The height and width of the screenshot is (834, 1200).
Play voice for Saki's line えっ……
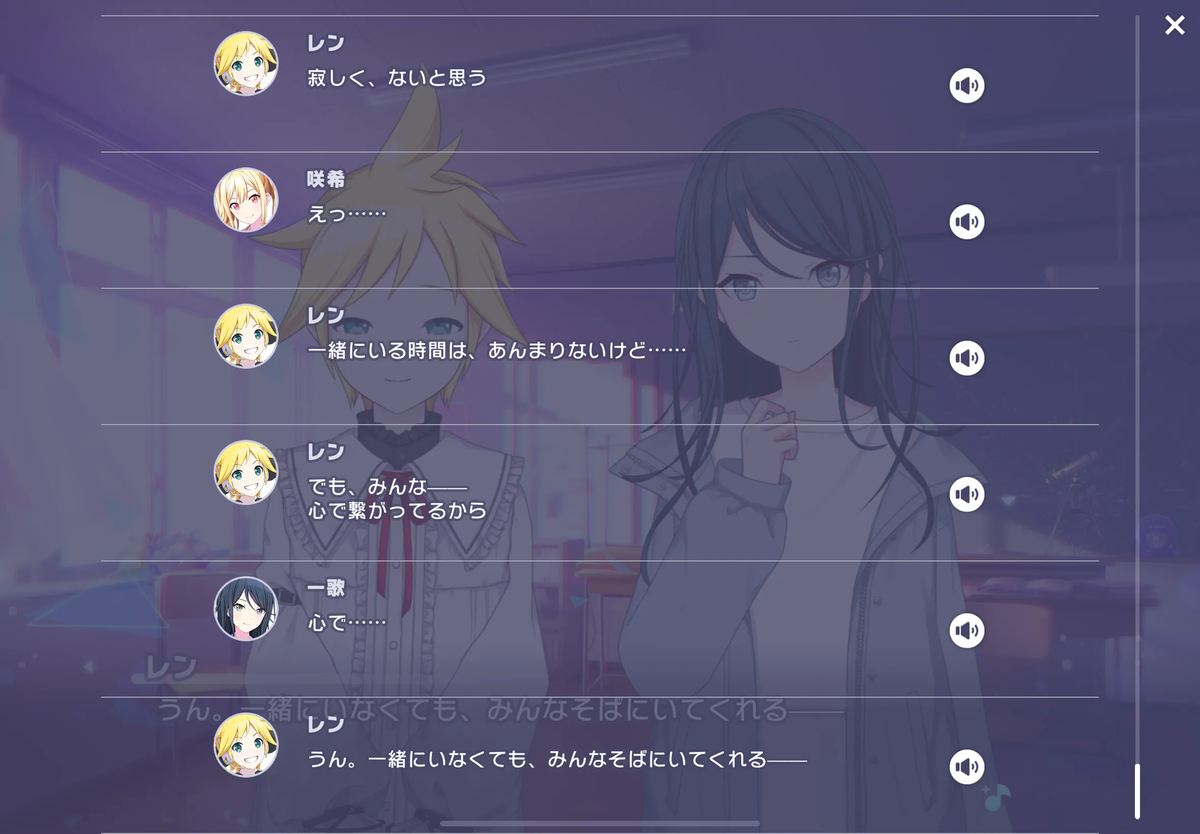pos(966,222)
